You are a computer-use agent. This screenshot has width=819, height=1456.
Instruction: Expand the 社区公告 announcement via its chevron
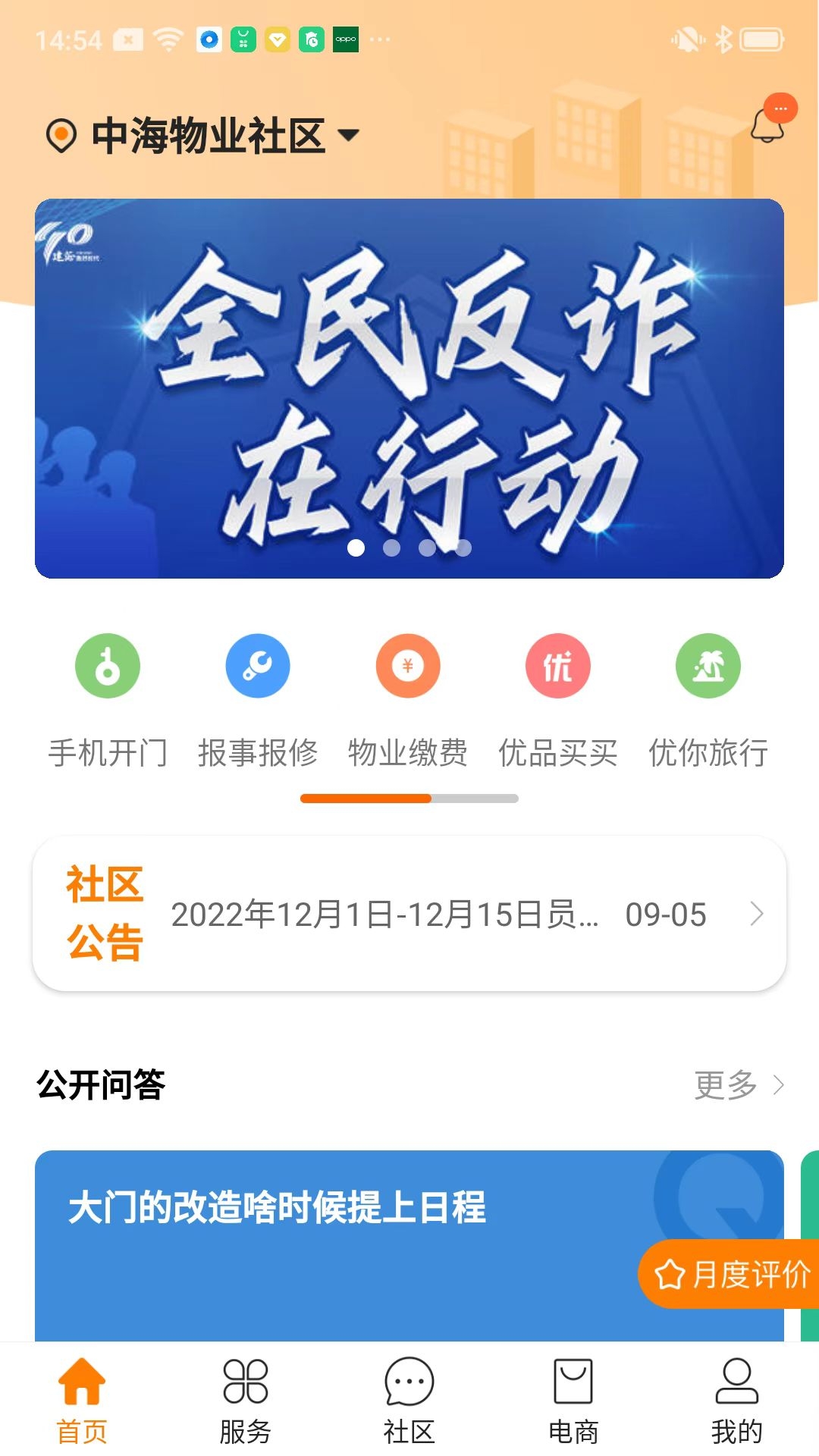[x=756, y=915]
